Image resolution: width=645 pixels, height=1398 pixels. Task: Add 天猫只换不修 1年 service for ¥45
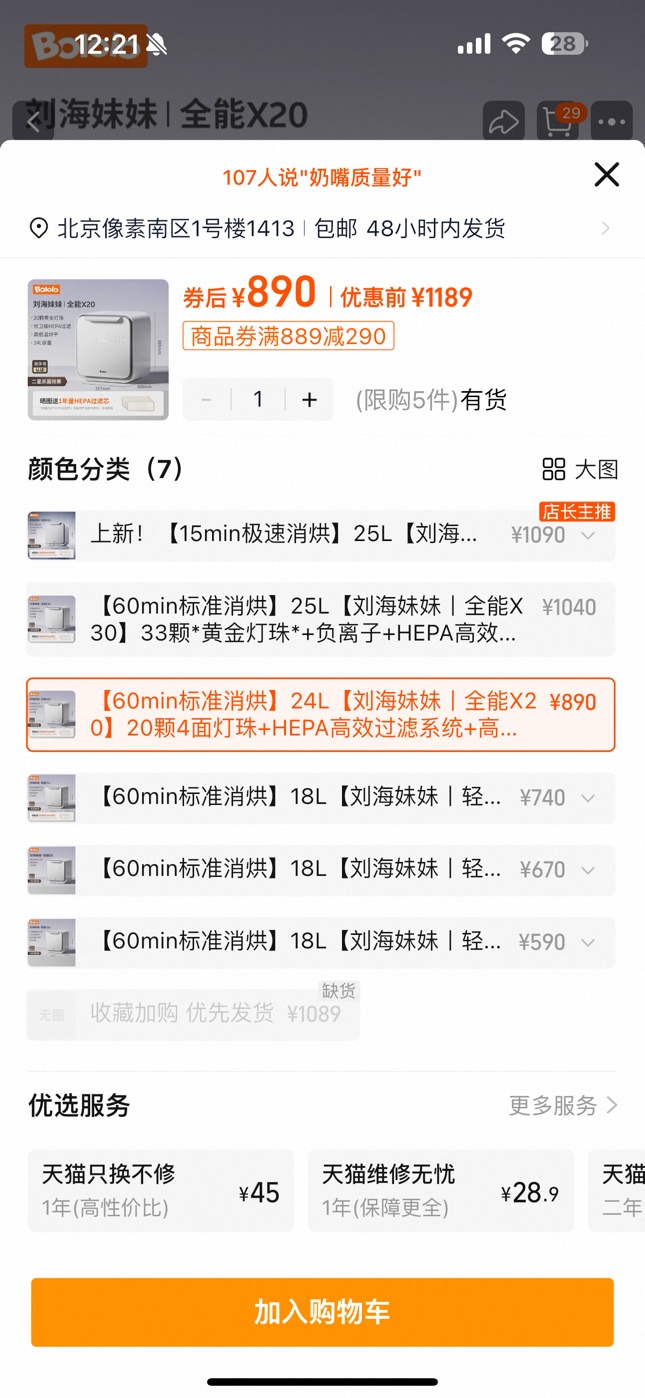(x=161, y=1191)
